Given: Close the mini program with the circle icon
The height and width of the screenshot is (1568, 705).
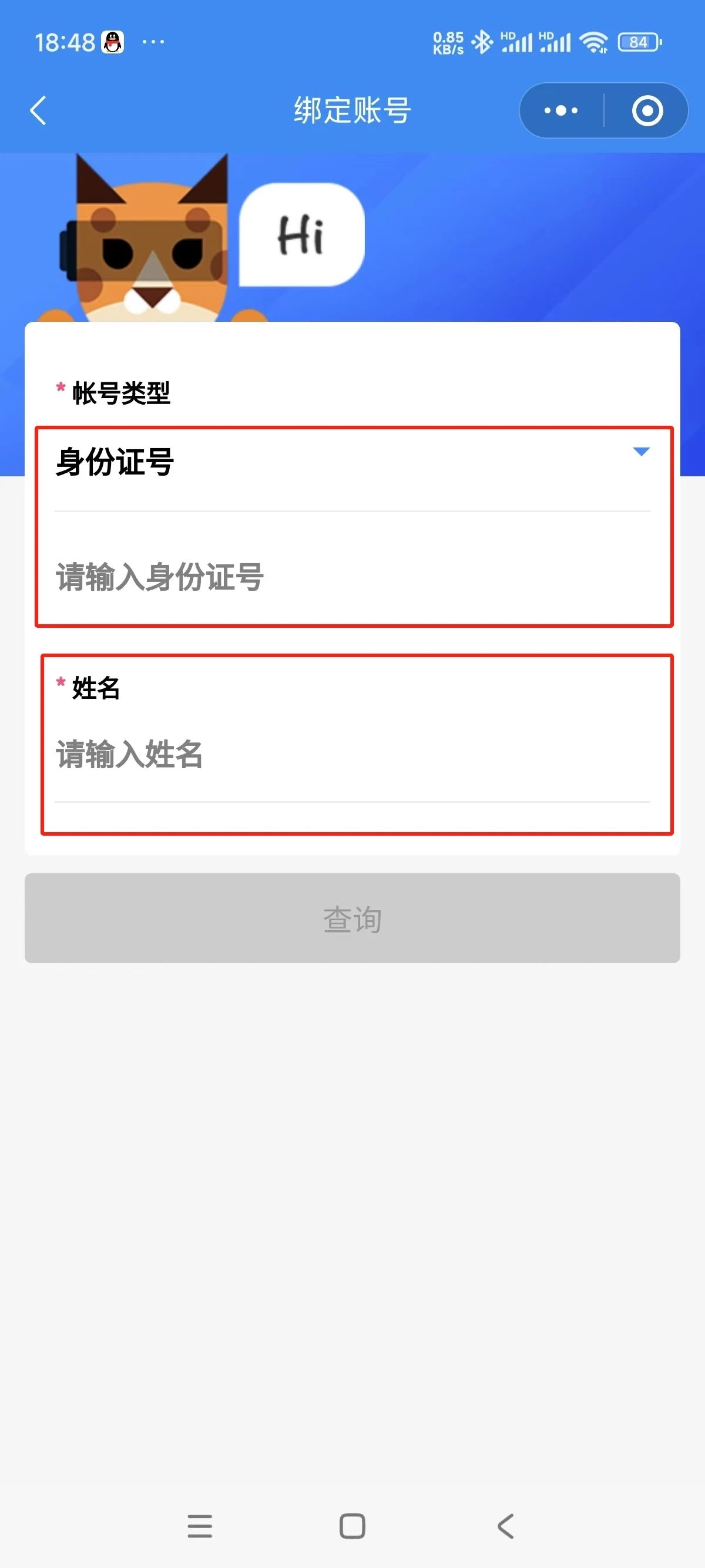Looking at the screenshot, I should (x=647, y=111).
